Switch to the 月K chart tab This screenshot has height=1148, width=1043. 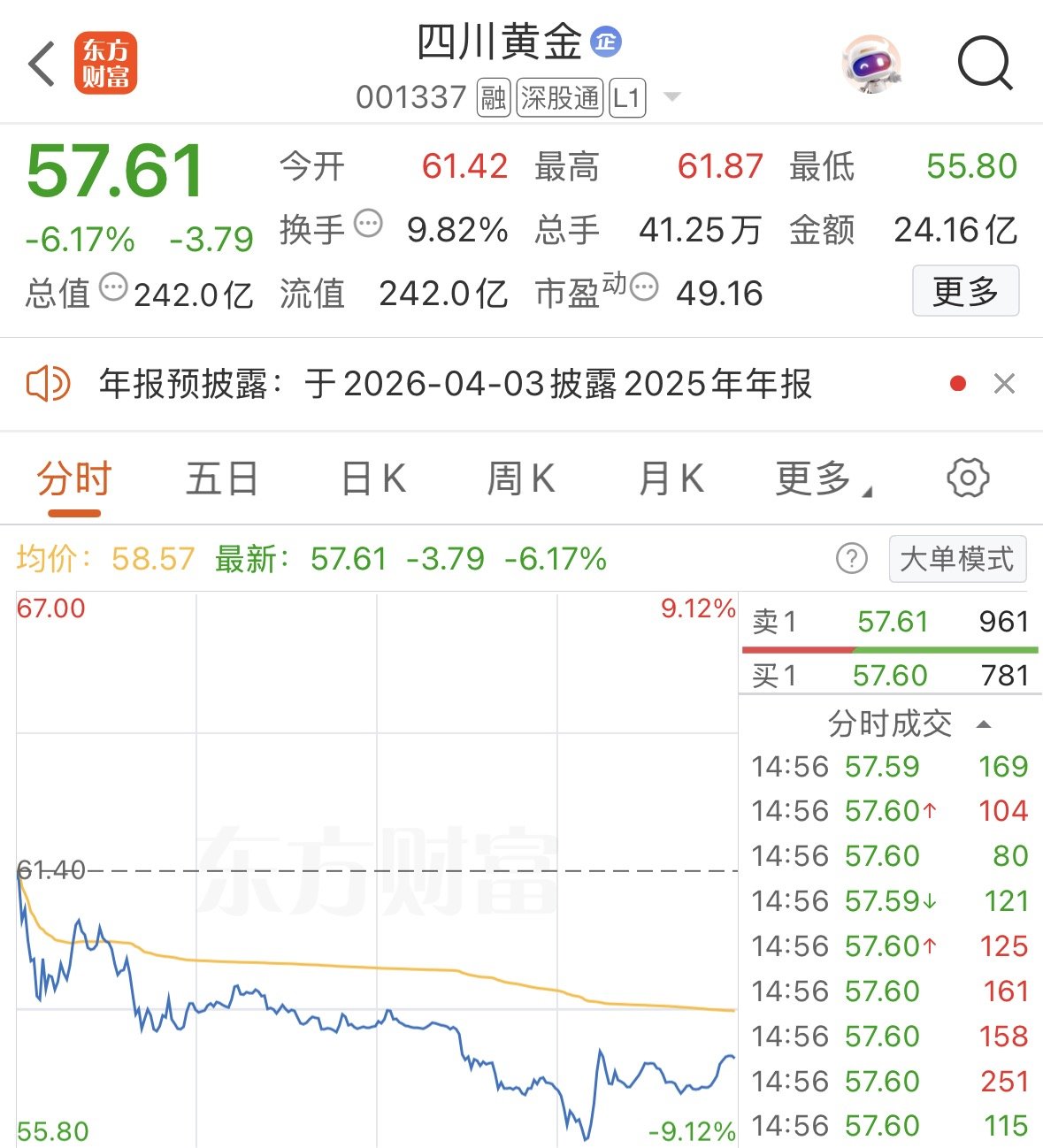tap(671, 479)
